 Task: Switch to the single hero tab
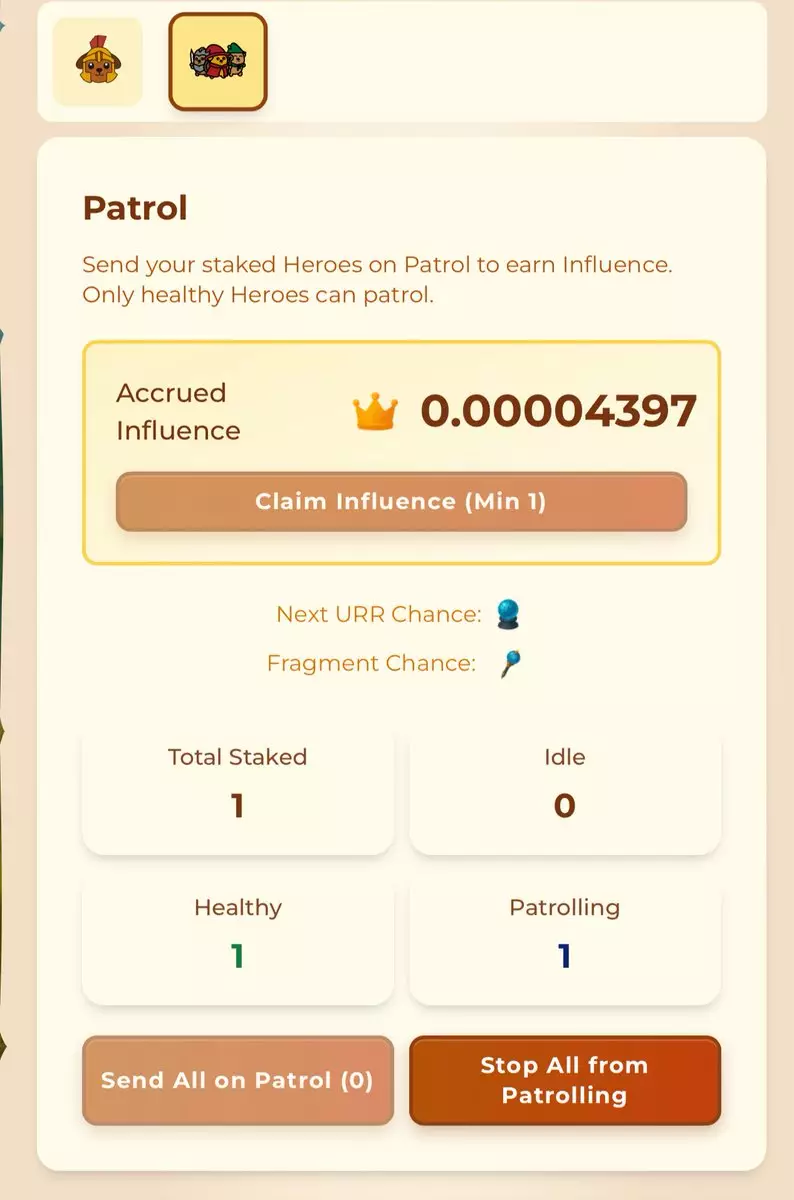tap(97, 62)
